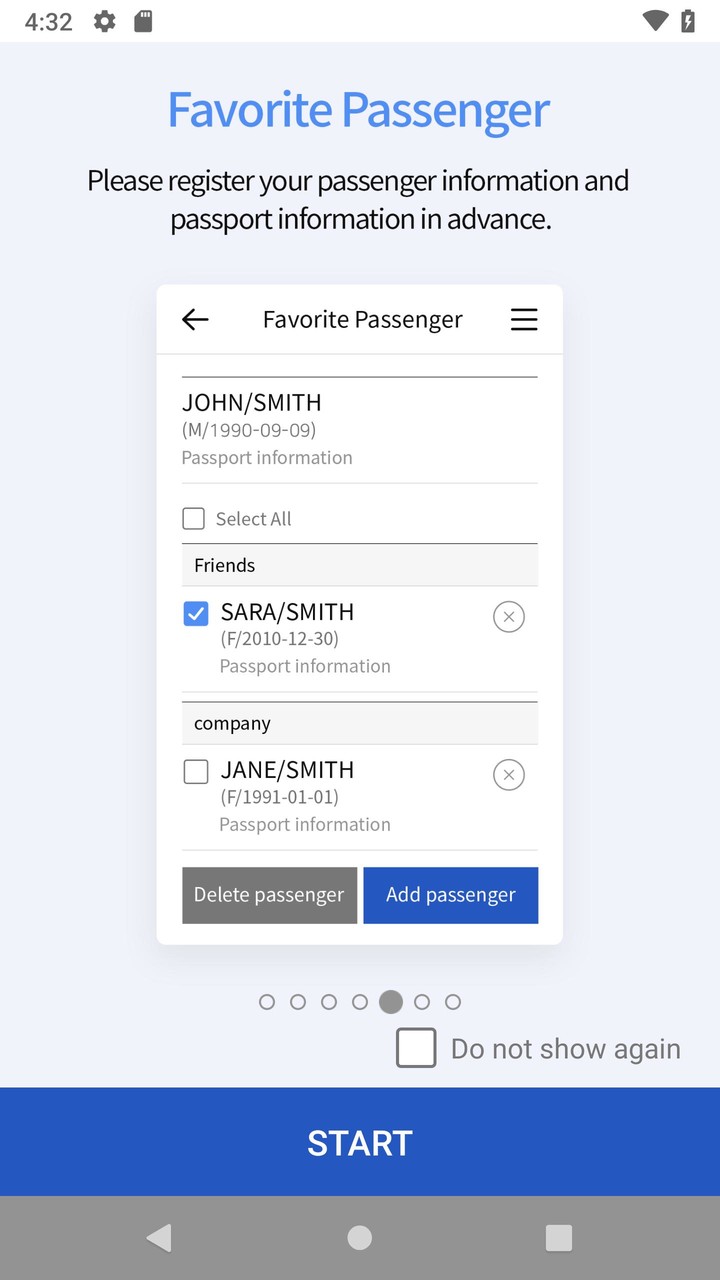The height and width of the screenshot is (1280, 720).
Task: Uncheck SARA/SMITH's checkbox
Action: click(195, 613)
